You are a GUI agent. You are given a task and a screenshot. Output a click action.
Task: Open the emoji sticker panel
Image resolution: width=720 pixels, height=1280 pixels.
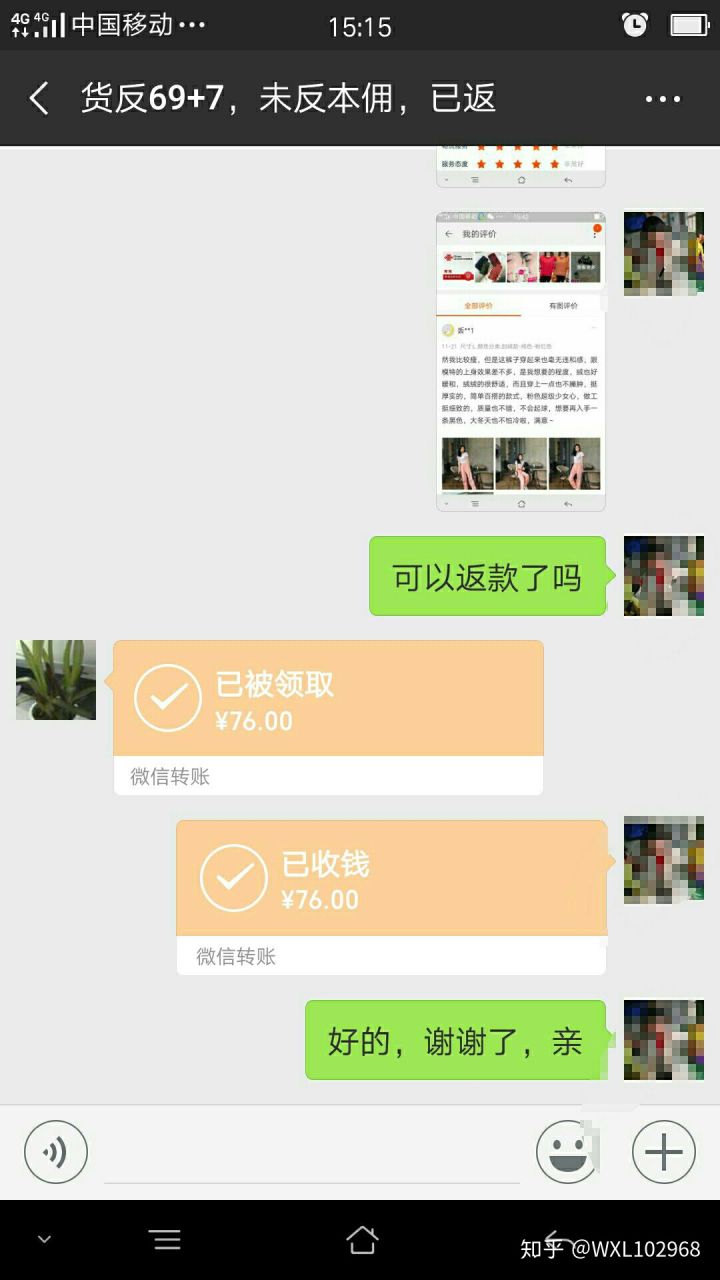click(x=568, y=1152)
